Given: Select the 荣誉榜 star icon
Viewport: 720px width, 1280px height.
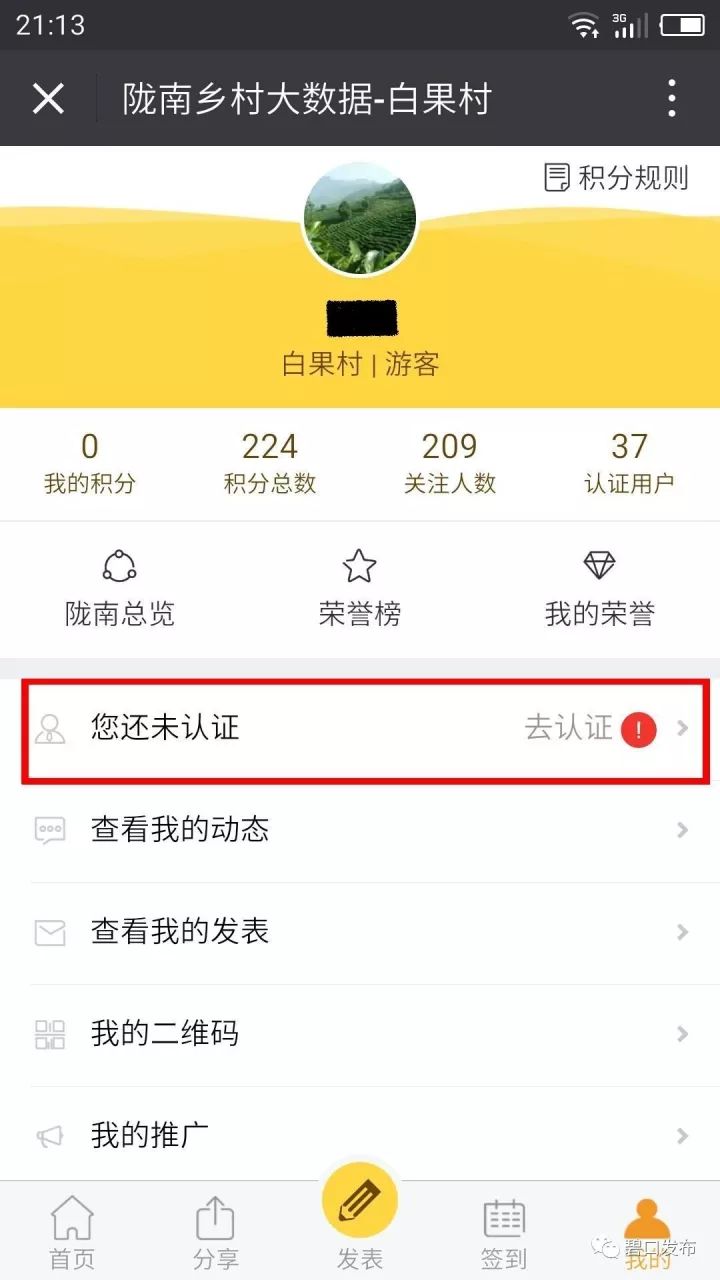Looking at the screenshot, I should 360,568.
